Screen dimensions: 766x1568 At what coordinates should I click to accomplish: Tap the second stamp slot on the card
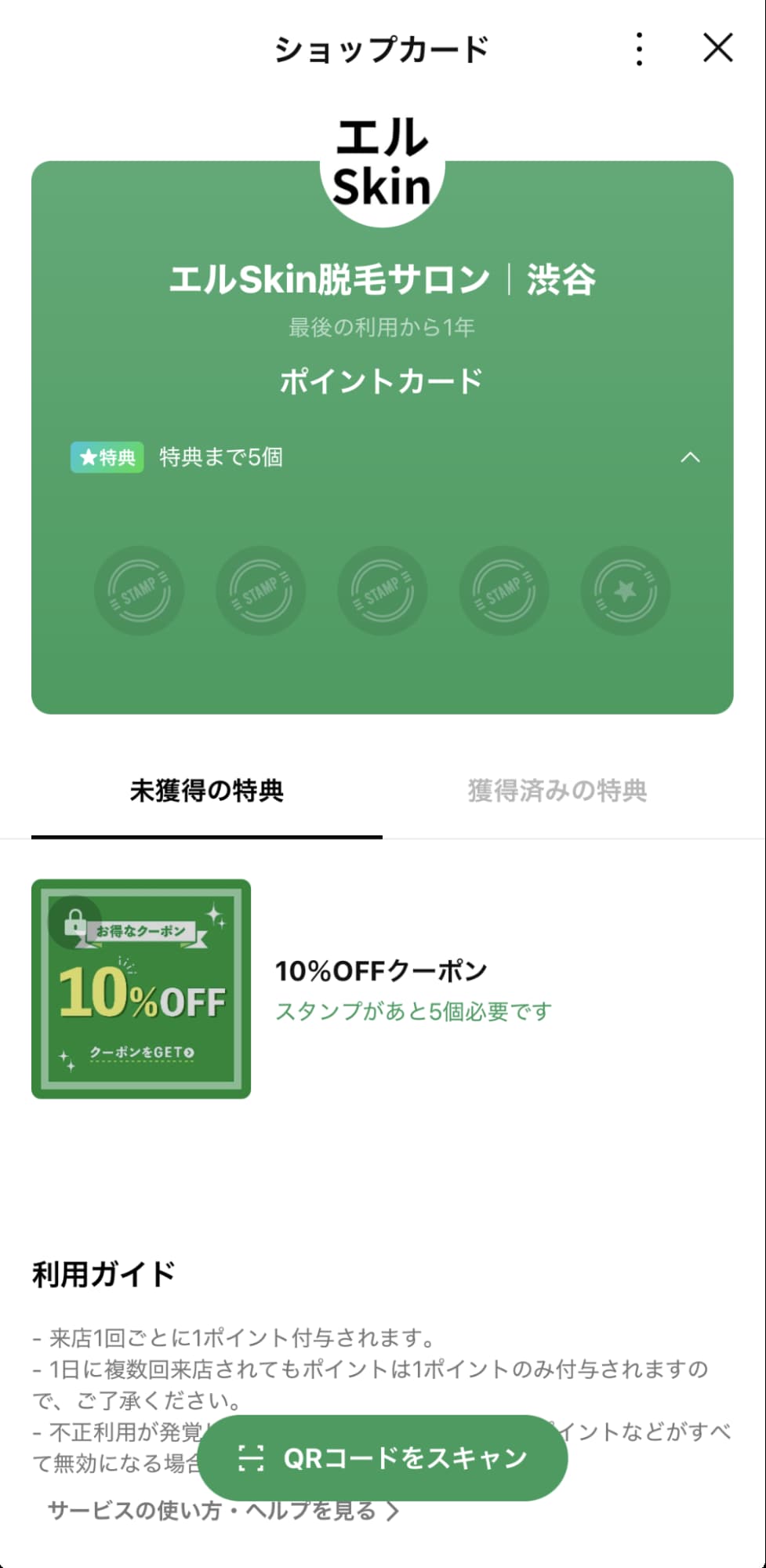click(260, 591)
